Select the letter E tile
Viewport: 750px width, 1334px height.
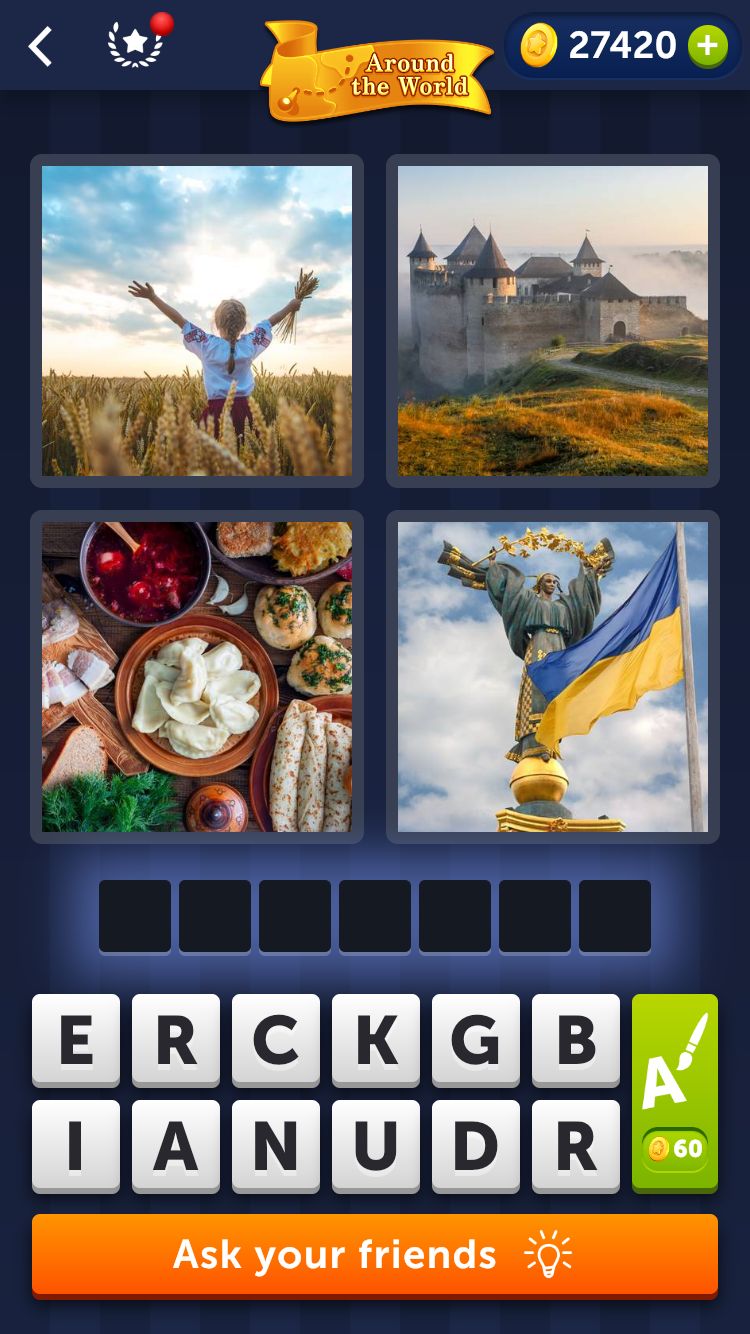(x=76, y=1040)
